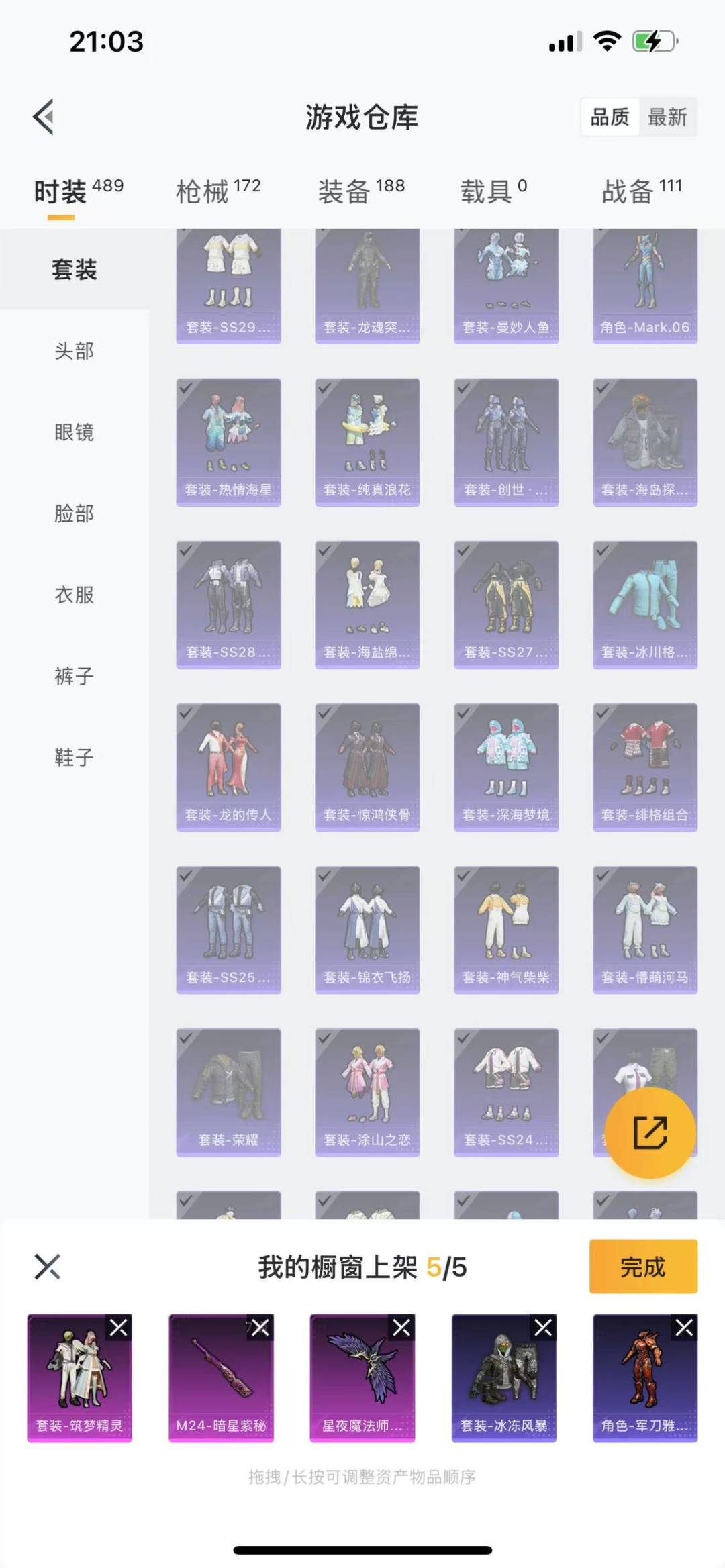Viewport: 725px width, 1568px height.
Task: Sort items by 品质
Action: point(610,117)
